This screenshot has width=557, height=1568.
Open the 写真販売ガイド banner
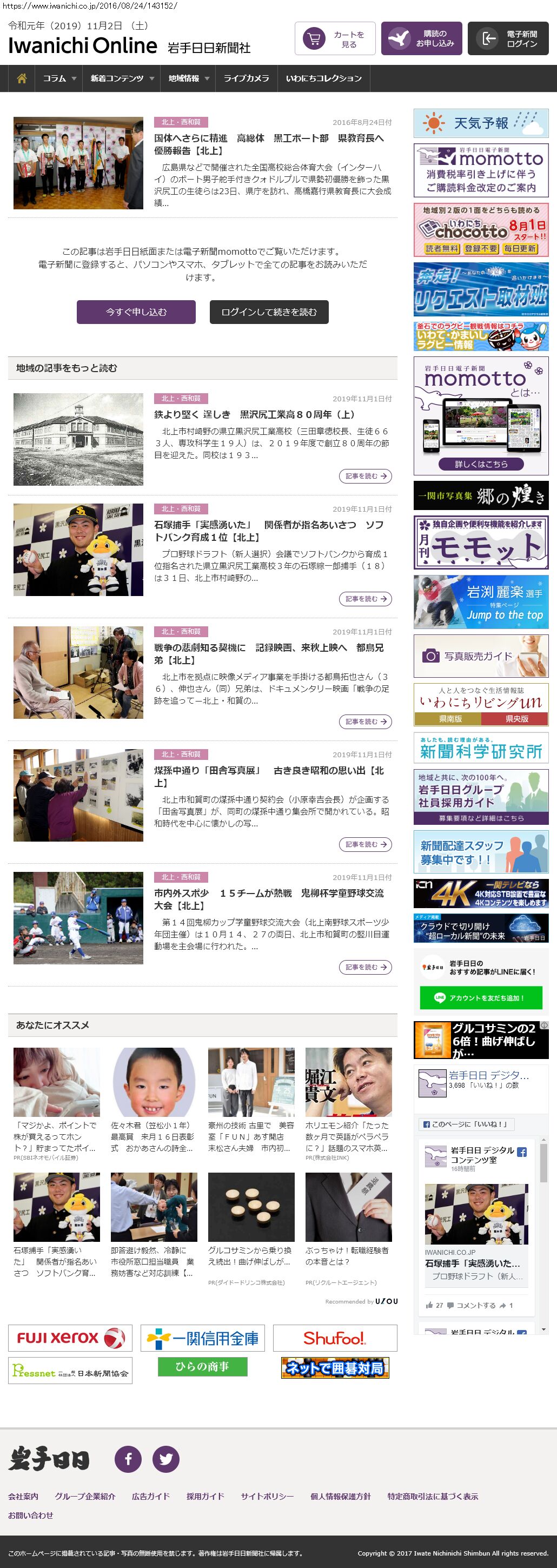tap(481, 656)
